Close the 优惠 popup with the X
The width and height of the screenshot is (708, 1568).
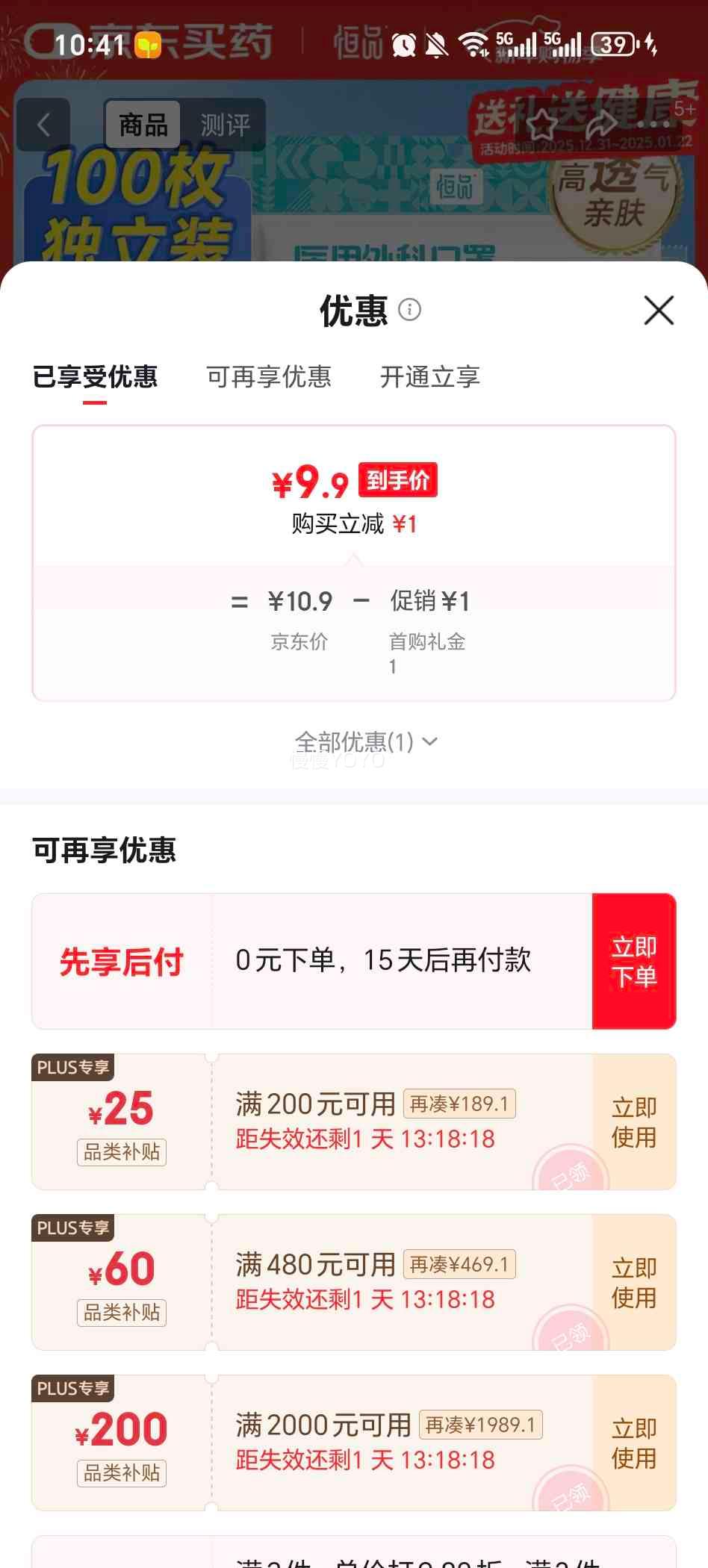[658, 311]
